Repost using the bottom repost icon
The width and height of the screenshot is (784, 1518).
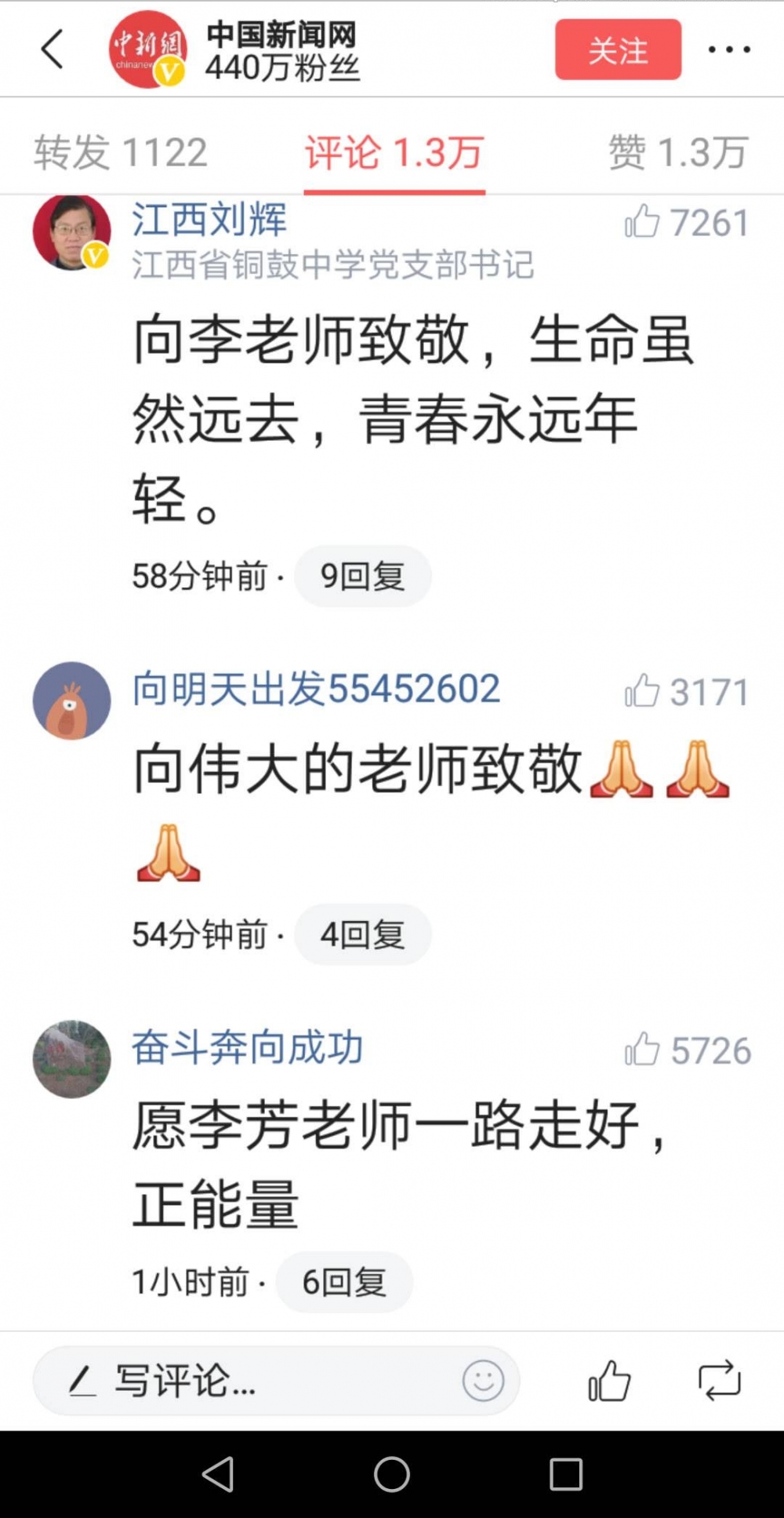pos(719,1381)
